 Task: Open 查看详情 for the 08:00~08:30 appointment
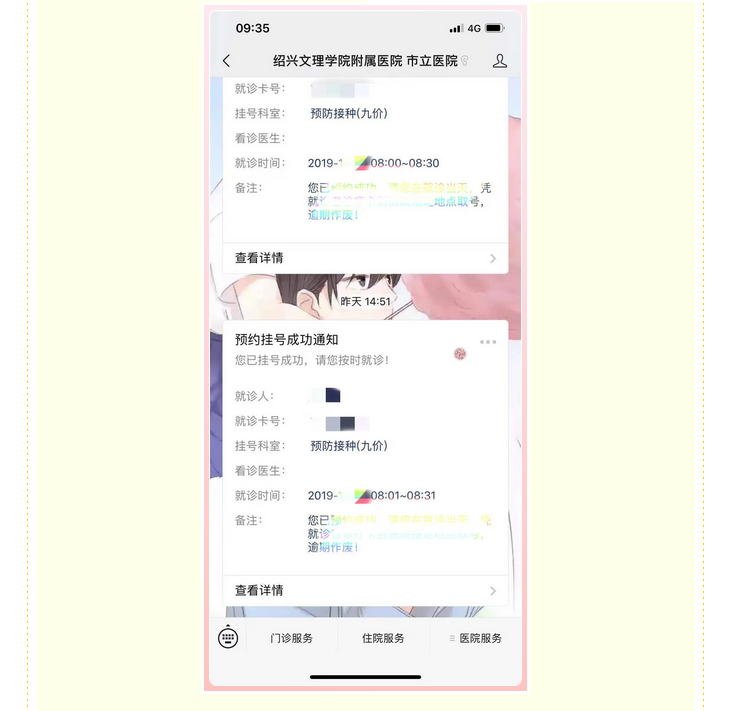pos(365,258)
